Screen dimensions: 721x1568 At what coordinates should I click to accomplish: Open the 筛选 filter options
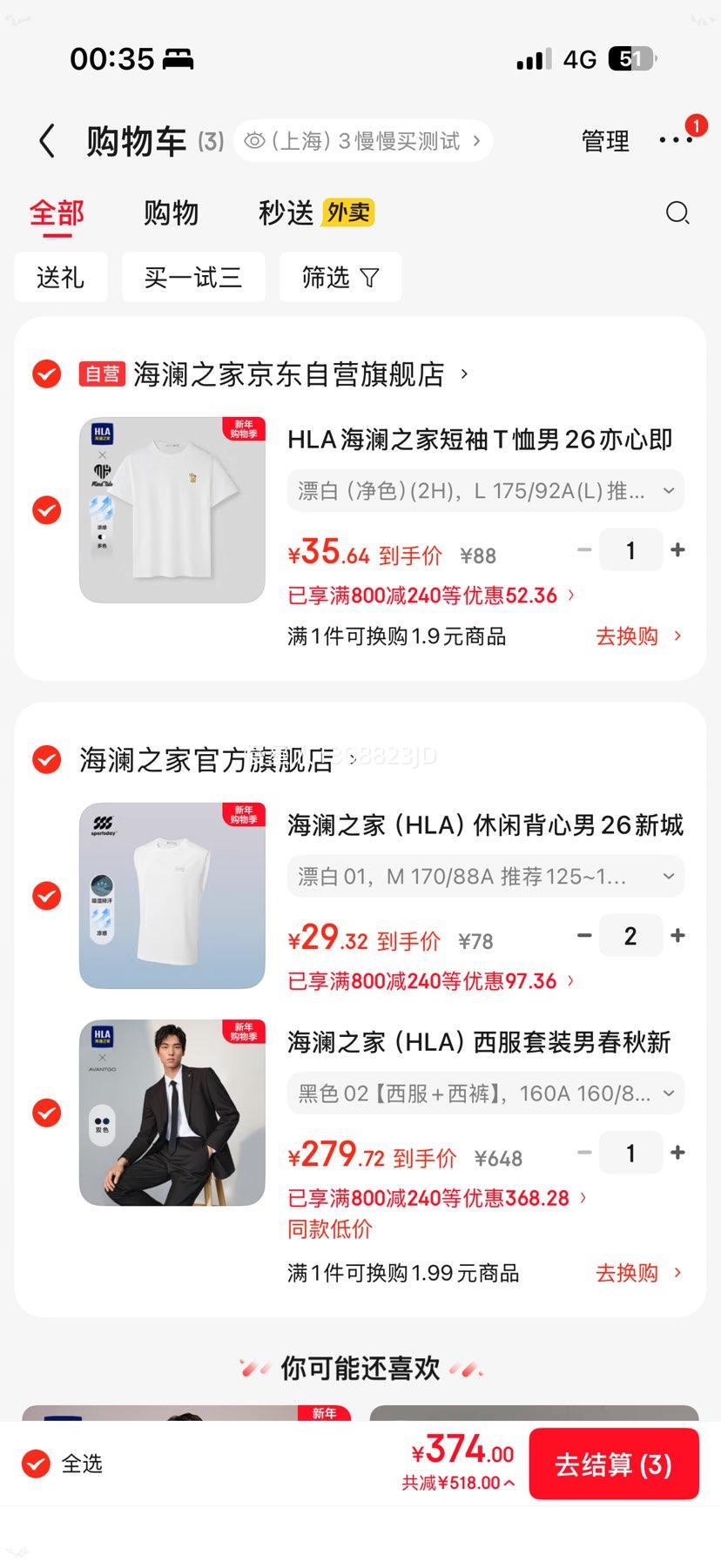pyautogui.click(x=340, y=278)
